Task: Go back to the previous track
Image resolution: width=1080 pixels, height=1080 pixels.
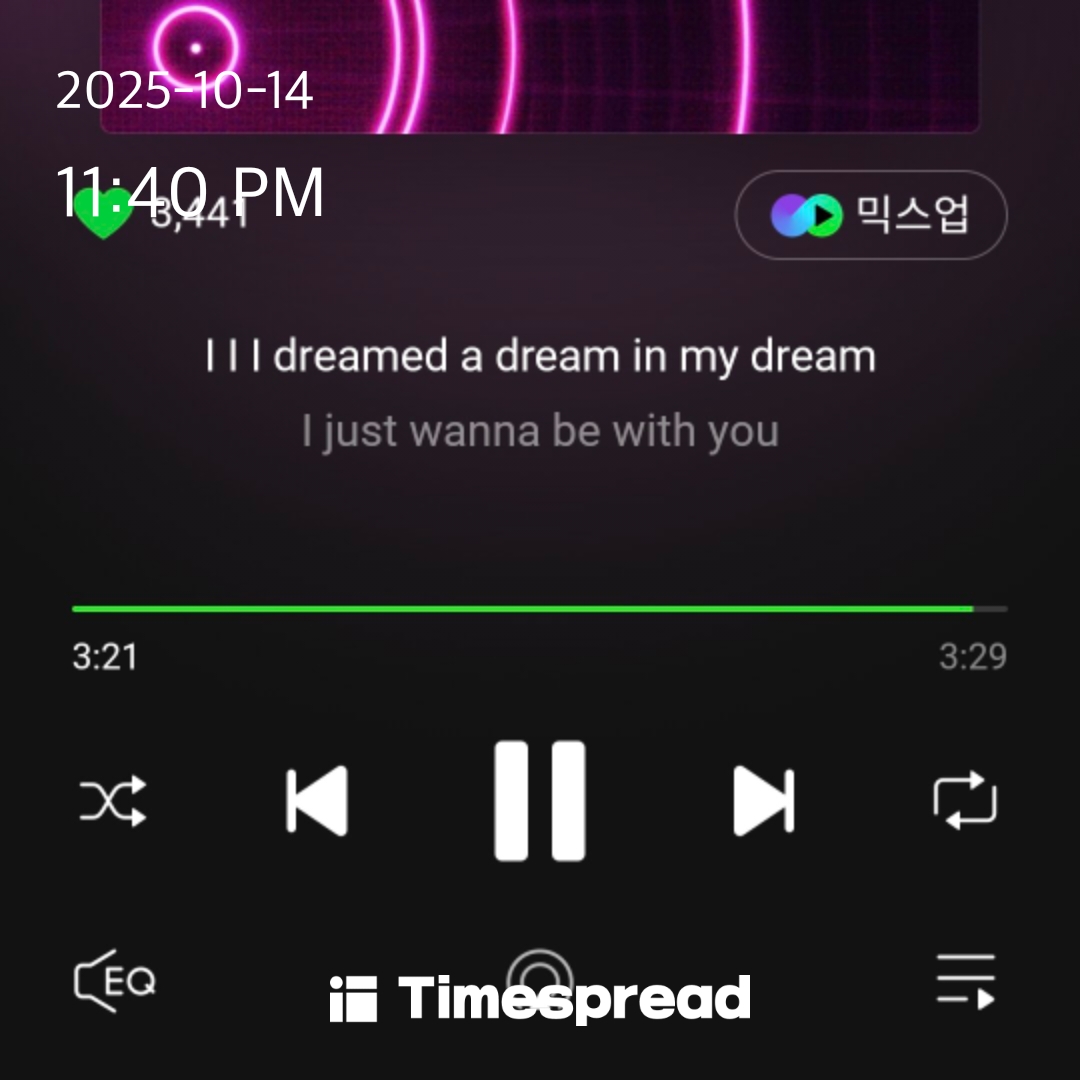Action: 316,801
